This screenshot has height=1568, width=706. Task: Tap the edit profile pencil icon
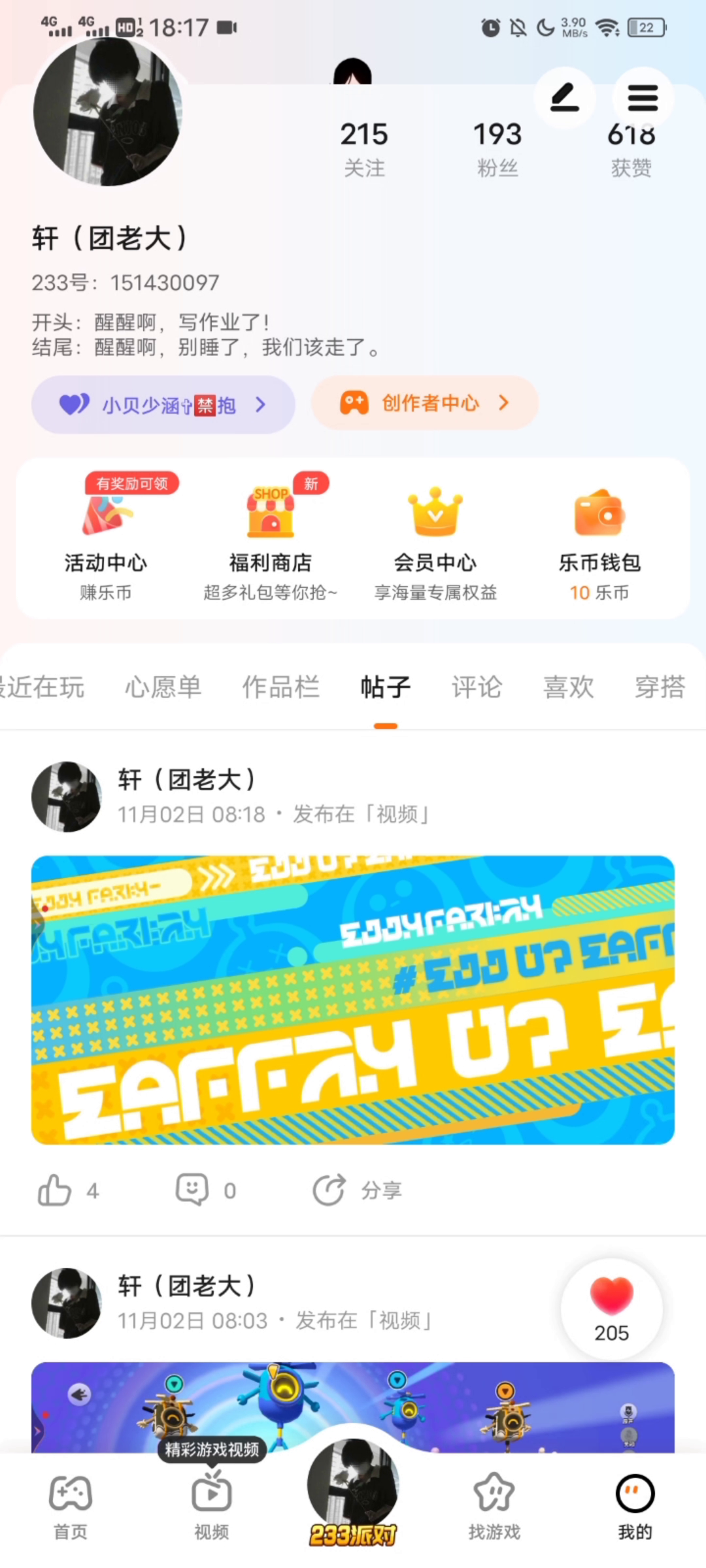pyautogui.click(x=564, y=98)
